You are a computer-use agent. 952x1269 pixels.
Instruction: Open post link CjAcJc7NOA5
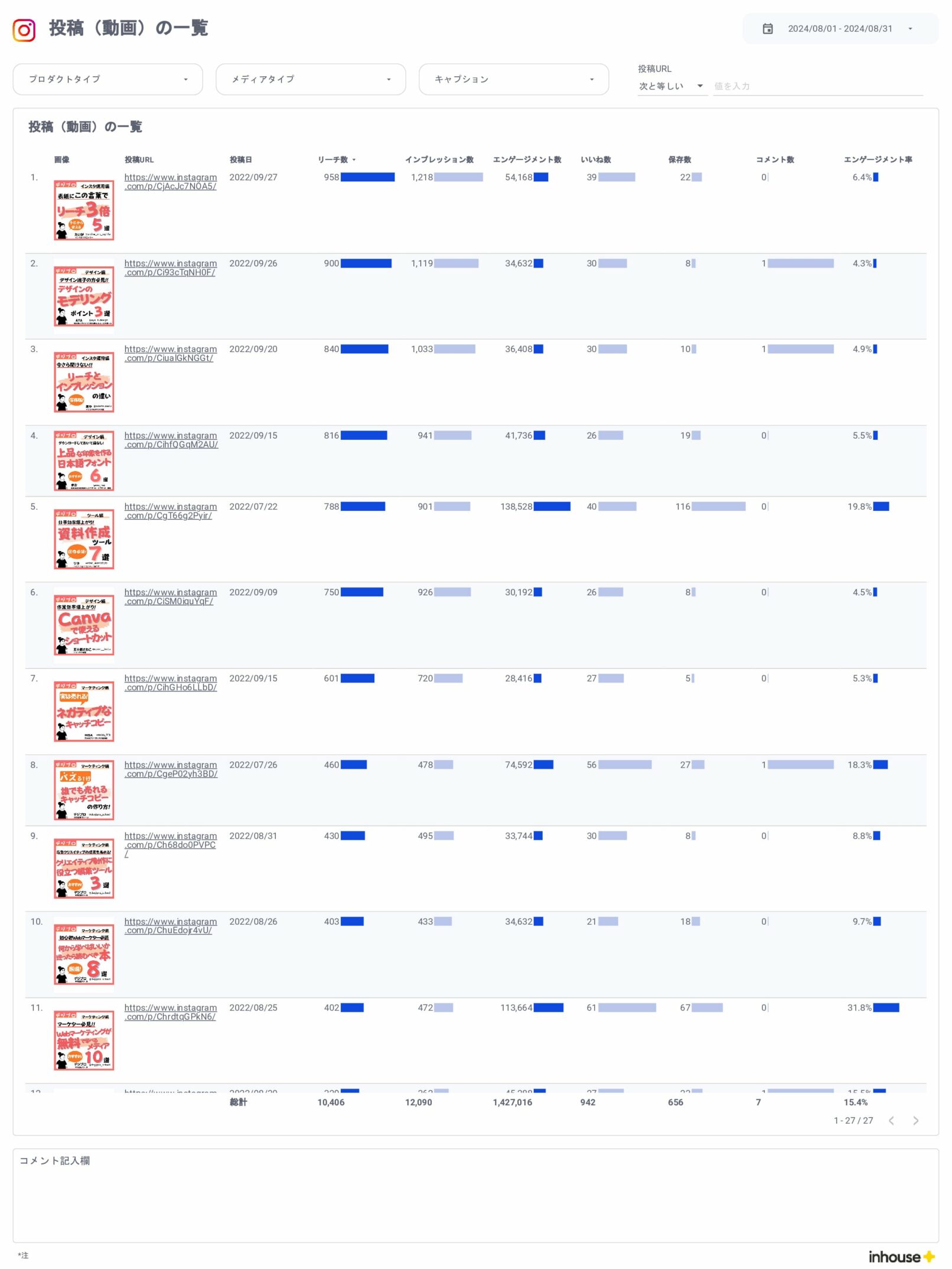170,182
